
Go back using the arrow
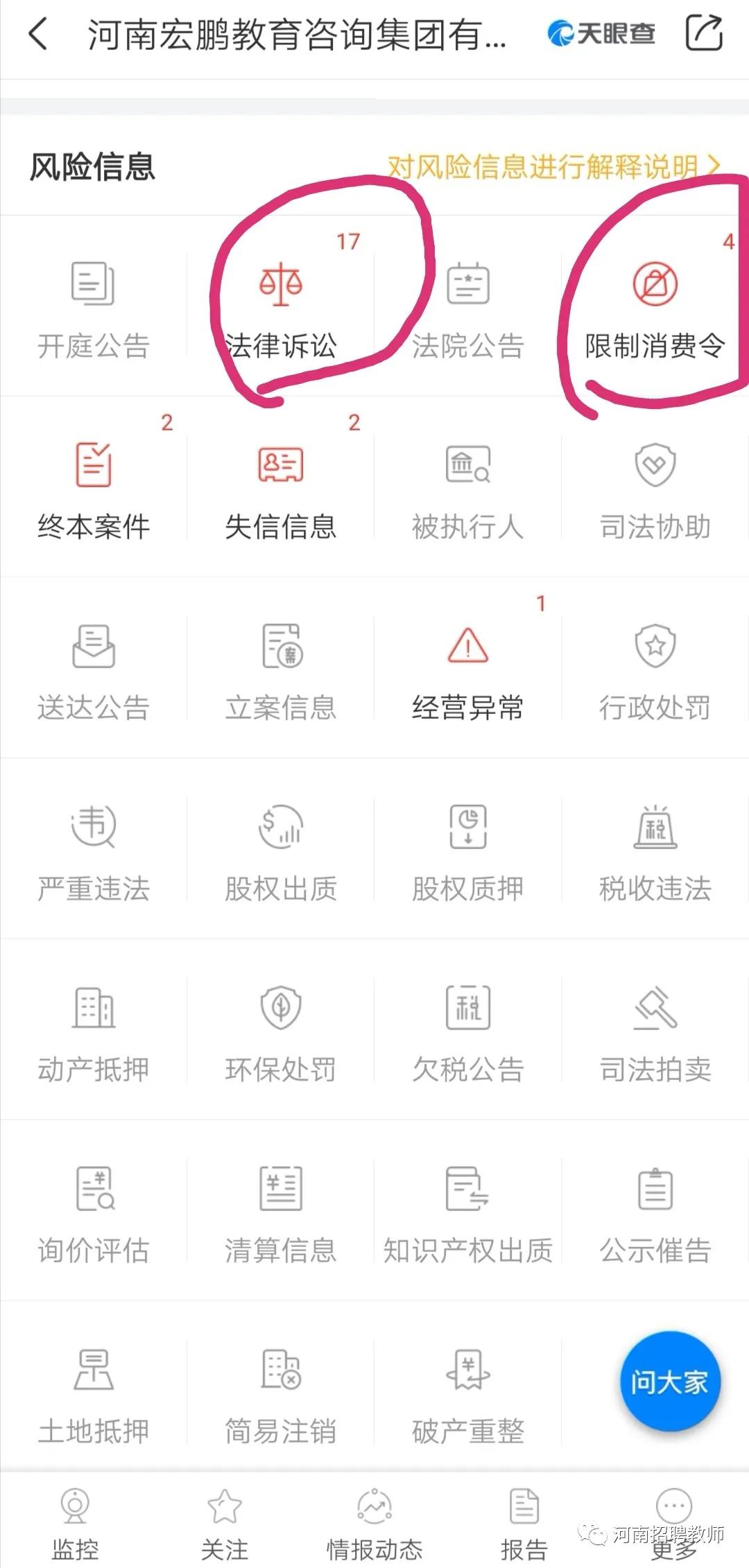[x=38, y=31]
